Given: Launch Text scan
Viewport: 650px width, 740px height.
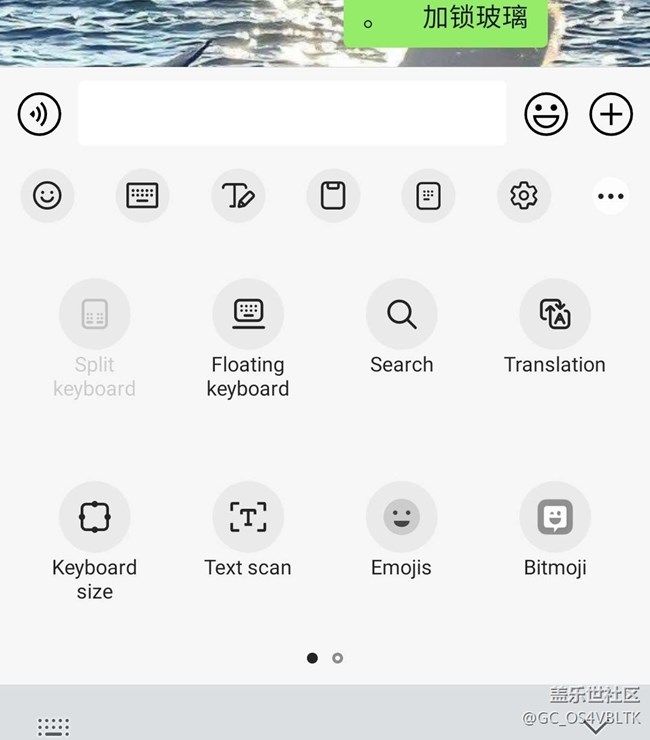Looking at the screenshot, I should coord(248,517).
